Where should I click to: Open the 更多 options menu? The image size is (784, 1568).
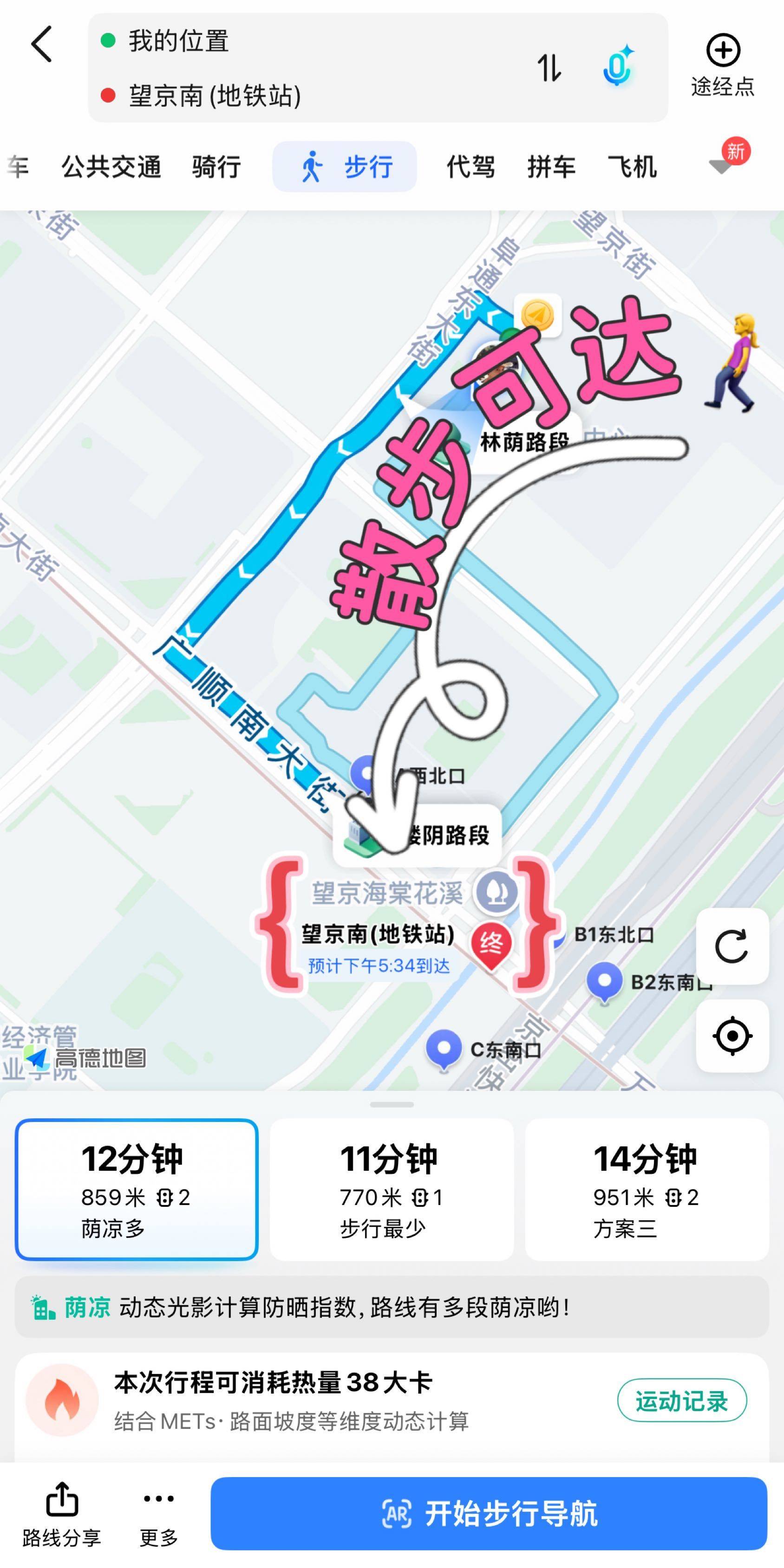point(159,1514)
